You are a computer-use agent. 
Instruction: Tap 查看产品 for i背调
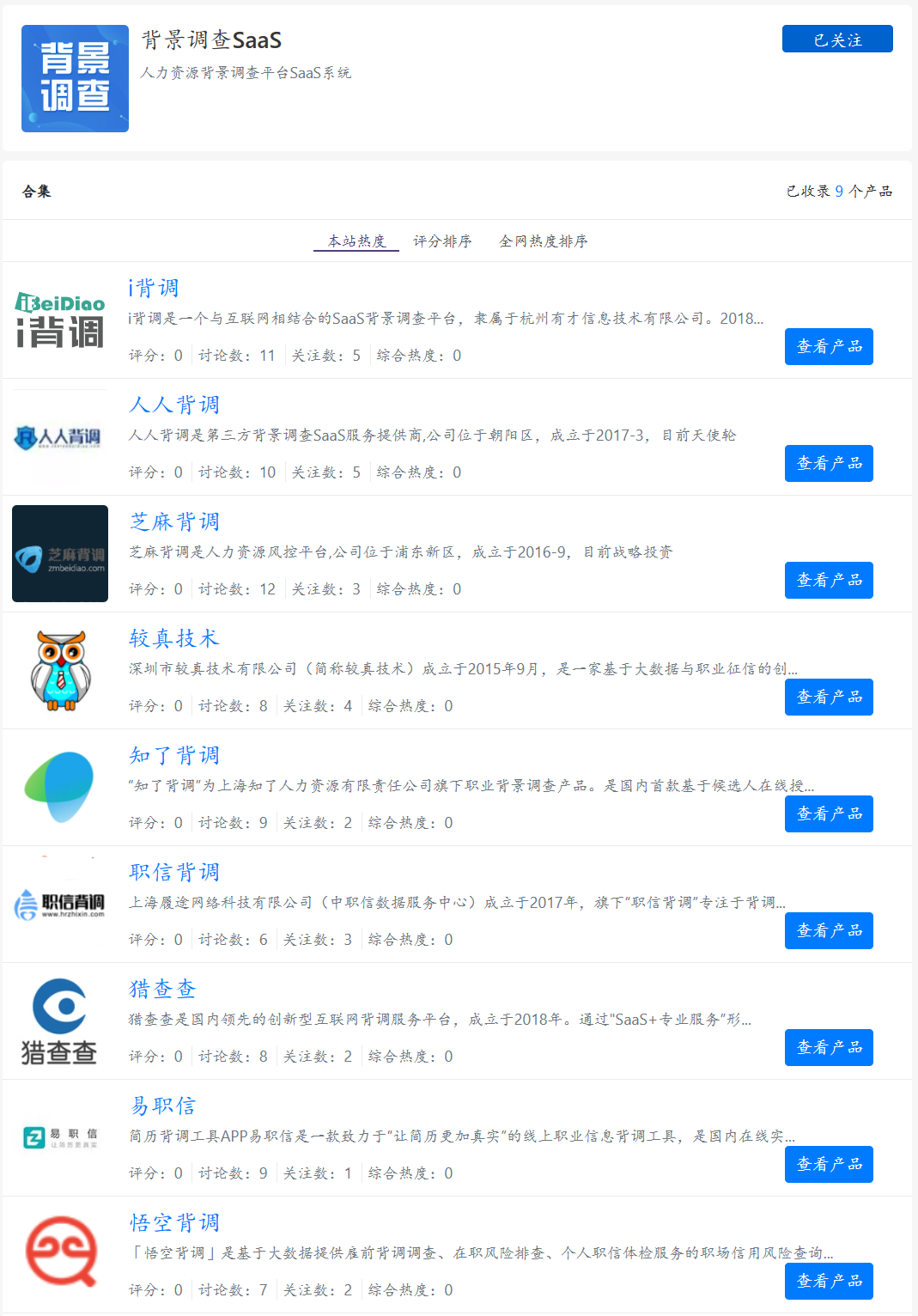(828, 346)
